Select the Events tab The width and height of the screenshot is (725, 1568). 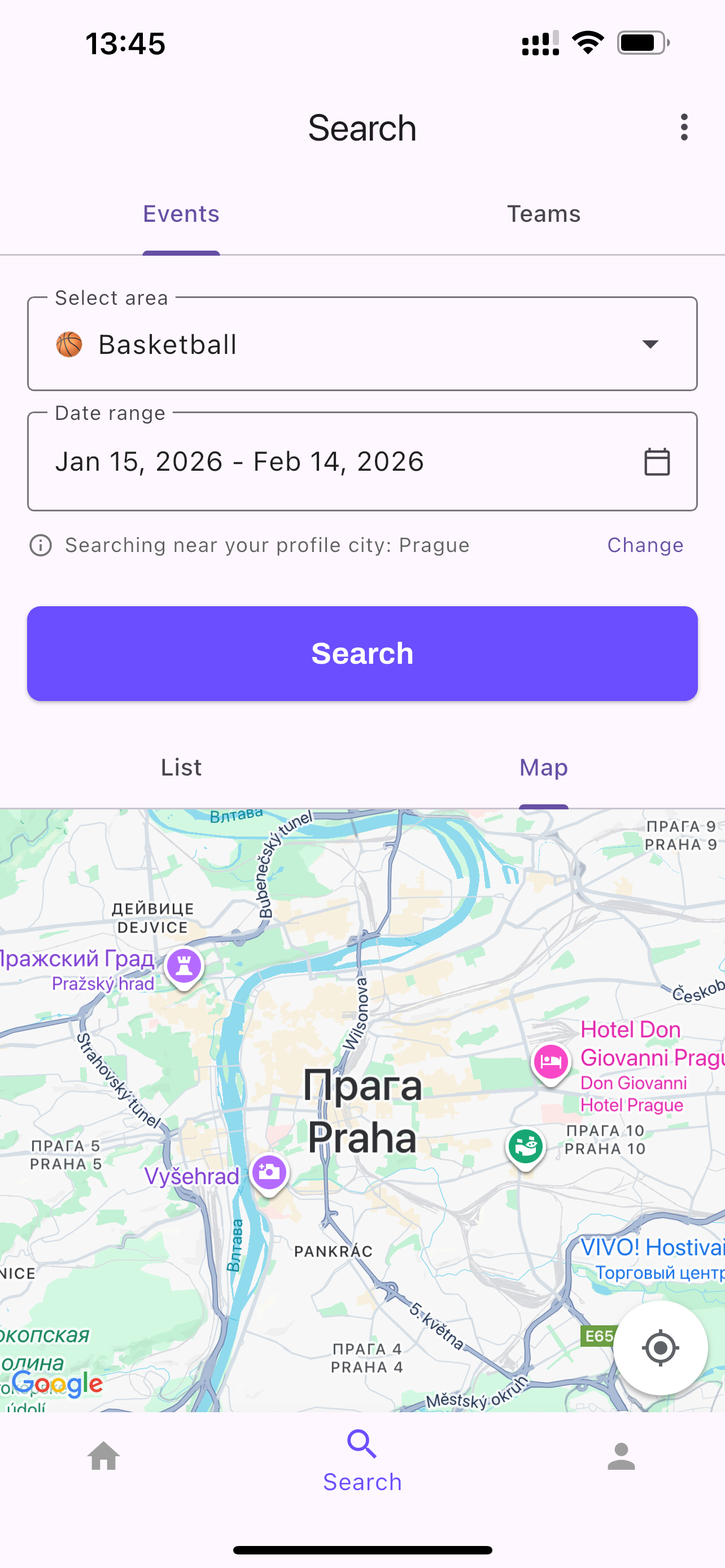pyautogui.click(x=181, y=214)
